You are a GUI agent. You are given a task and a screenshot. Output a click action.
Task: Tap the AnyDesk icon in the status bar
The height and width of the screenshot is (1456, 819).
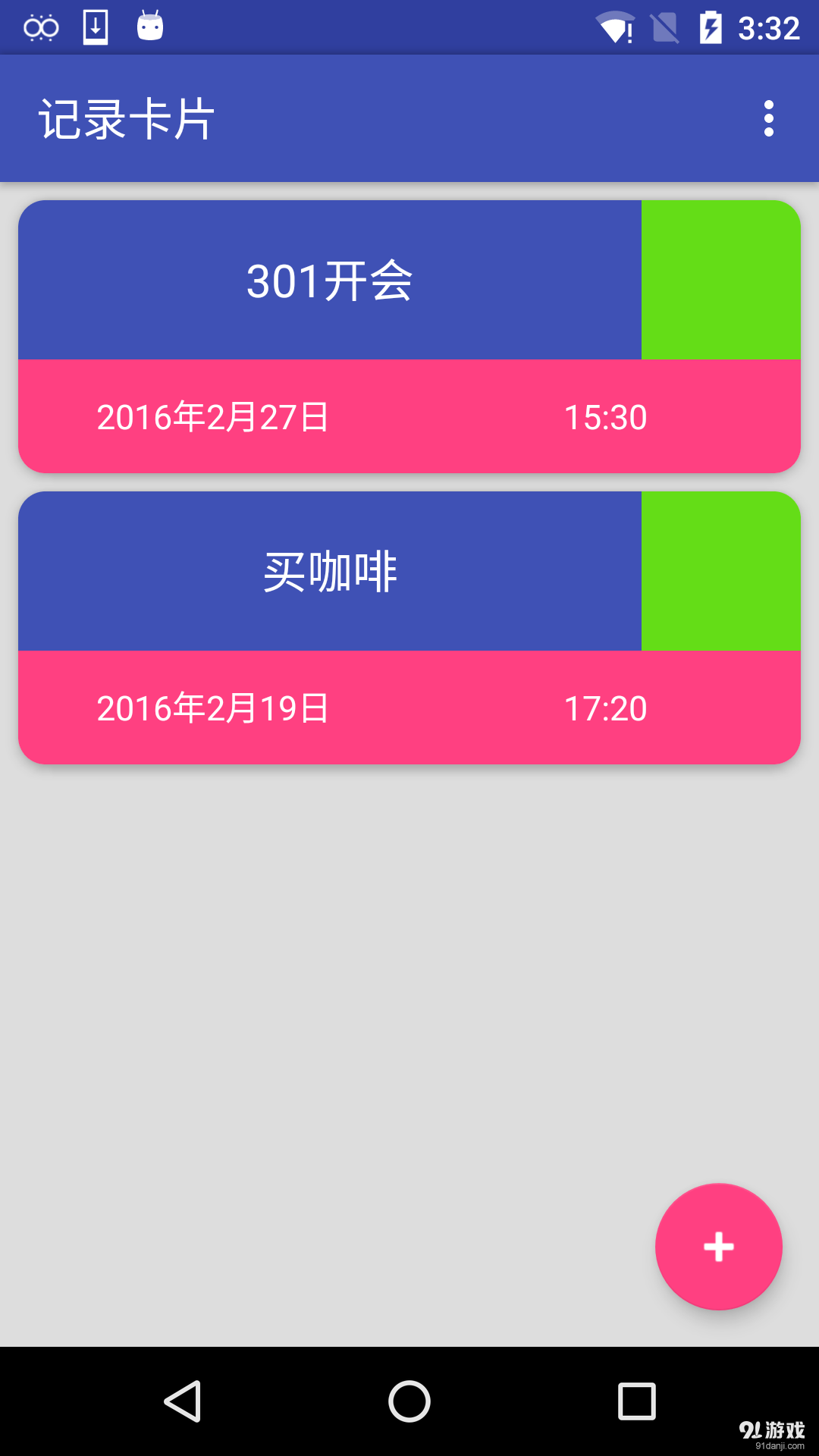39,25
